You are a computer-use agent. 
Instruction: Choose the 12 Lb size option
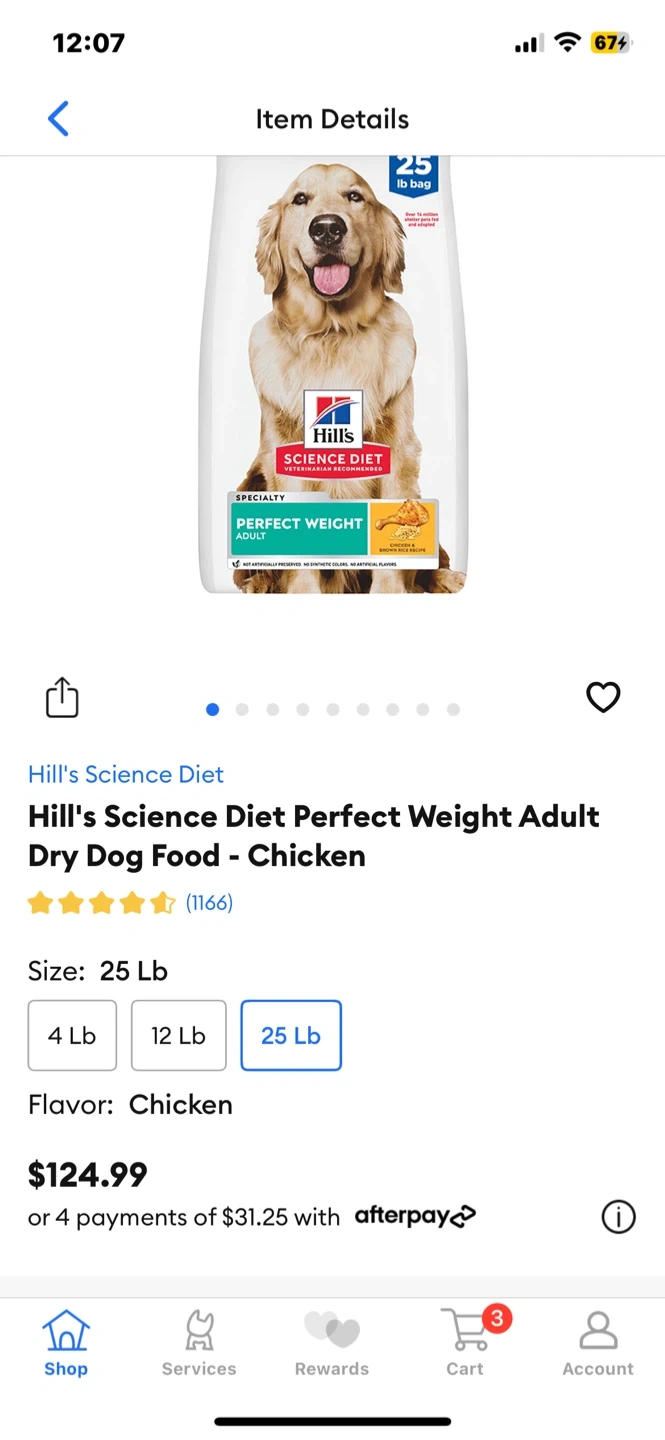tap(178, 1035)
